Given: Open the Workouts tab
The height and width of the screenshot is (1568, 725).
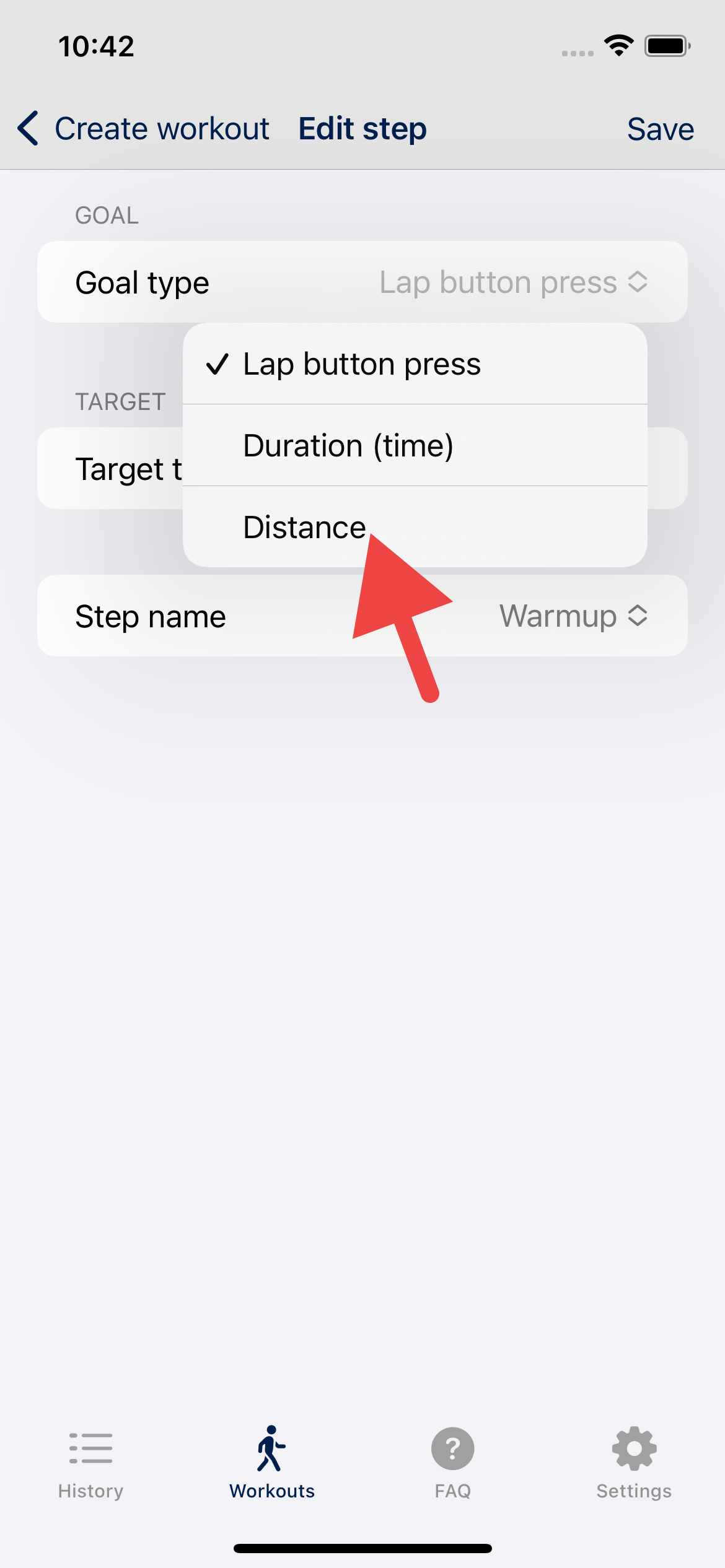Looking at the screenshot, I should [x=272, y=1464].
